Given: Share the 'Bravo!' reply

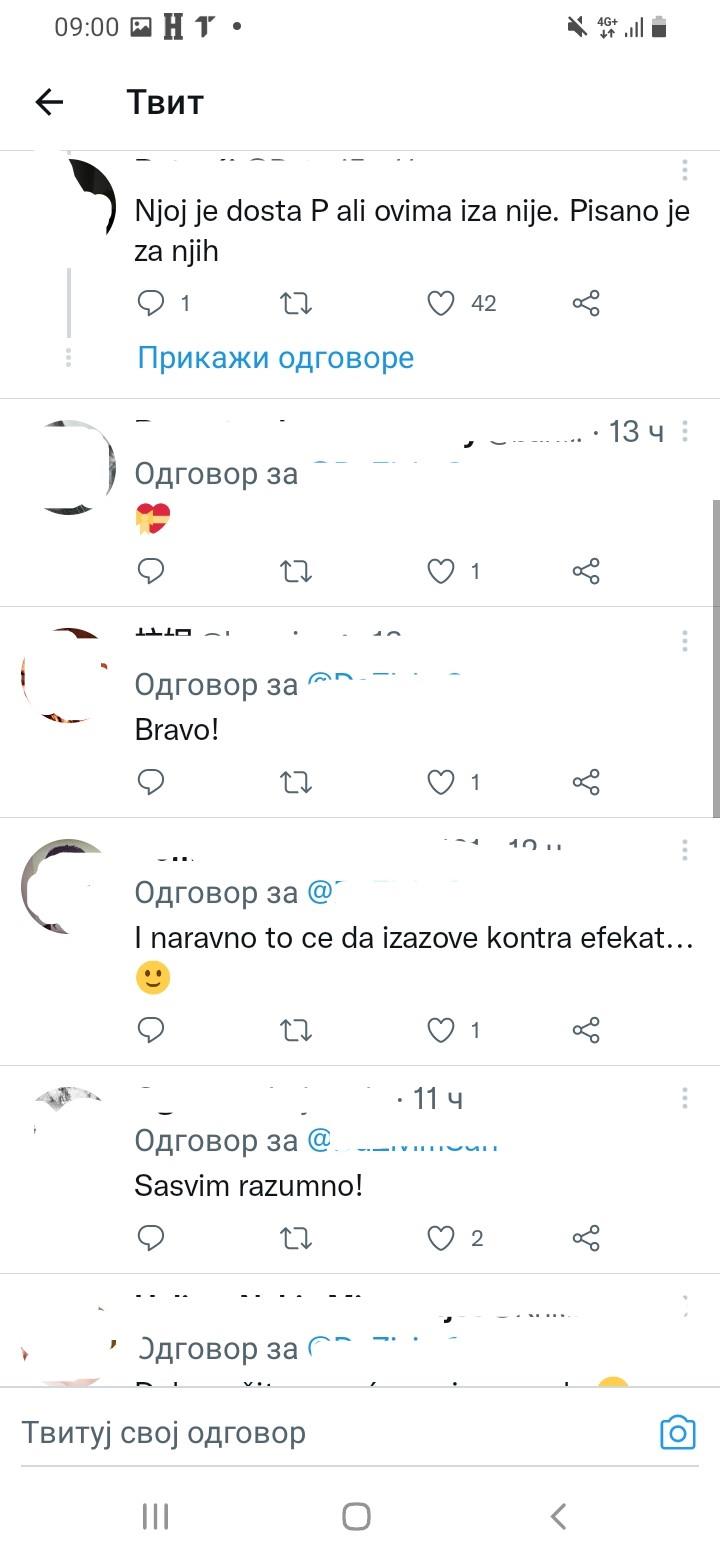Looking at the screenshot, I should (586, 781).
